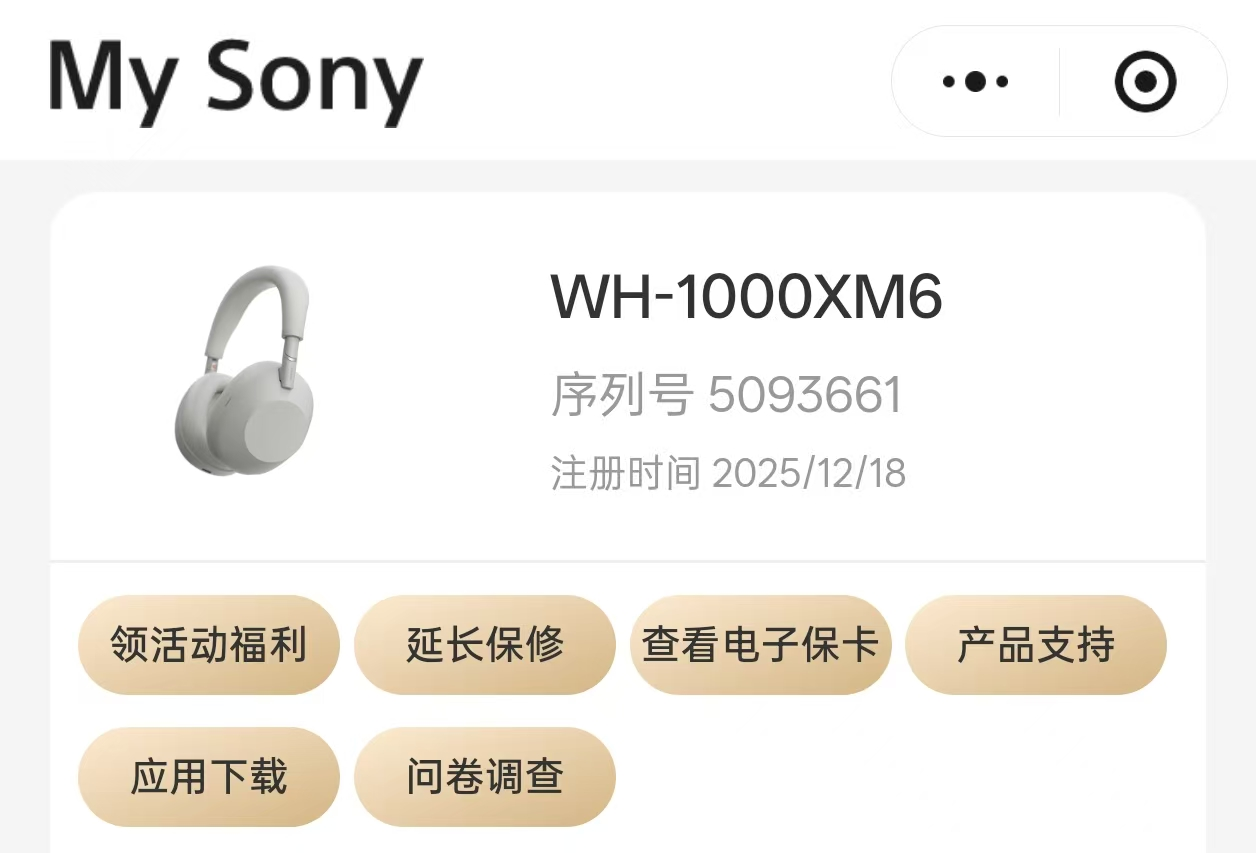The height and width of the screenshot is (853, 1256).
Task: Open 产品支持 product support
Action: [x=1036, y=645]
